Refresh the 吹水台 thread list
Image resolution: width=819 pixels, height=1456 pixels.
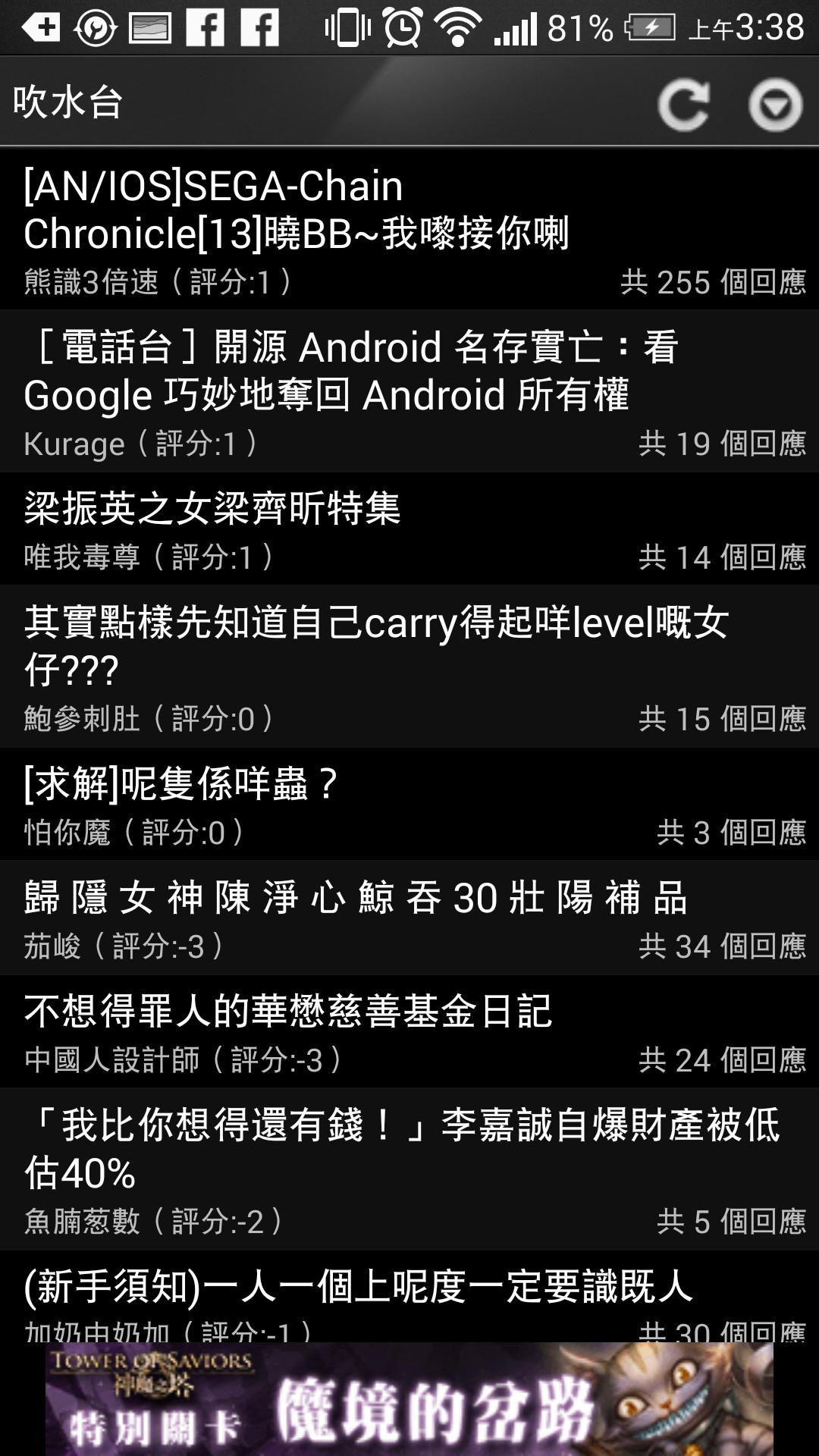coord(683,104)
